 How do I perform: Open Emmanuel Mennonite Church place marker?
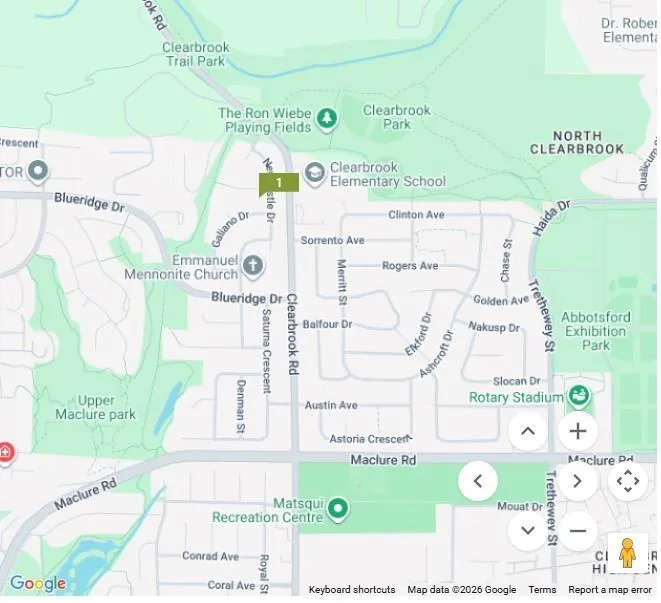click(x=253, y=266)
